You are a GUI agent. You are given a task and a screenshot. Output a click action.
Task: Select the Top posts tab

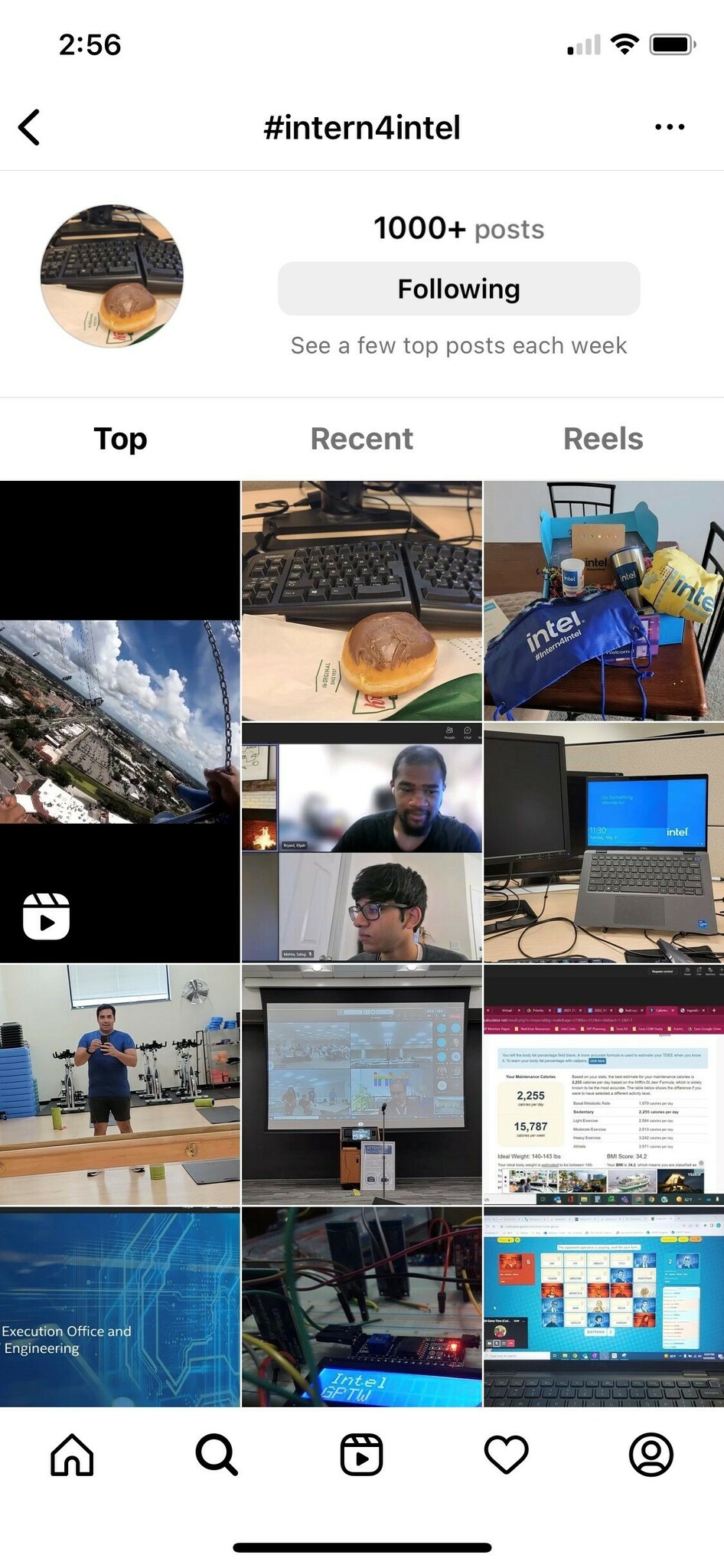(x=120, y=439)
